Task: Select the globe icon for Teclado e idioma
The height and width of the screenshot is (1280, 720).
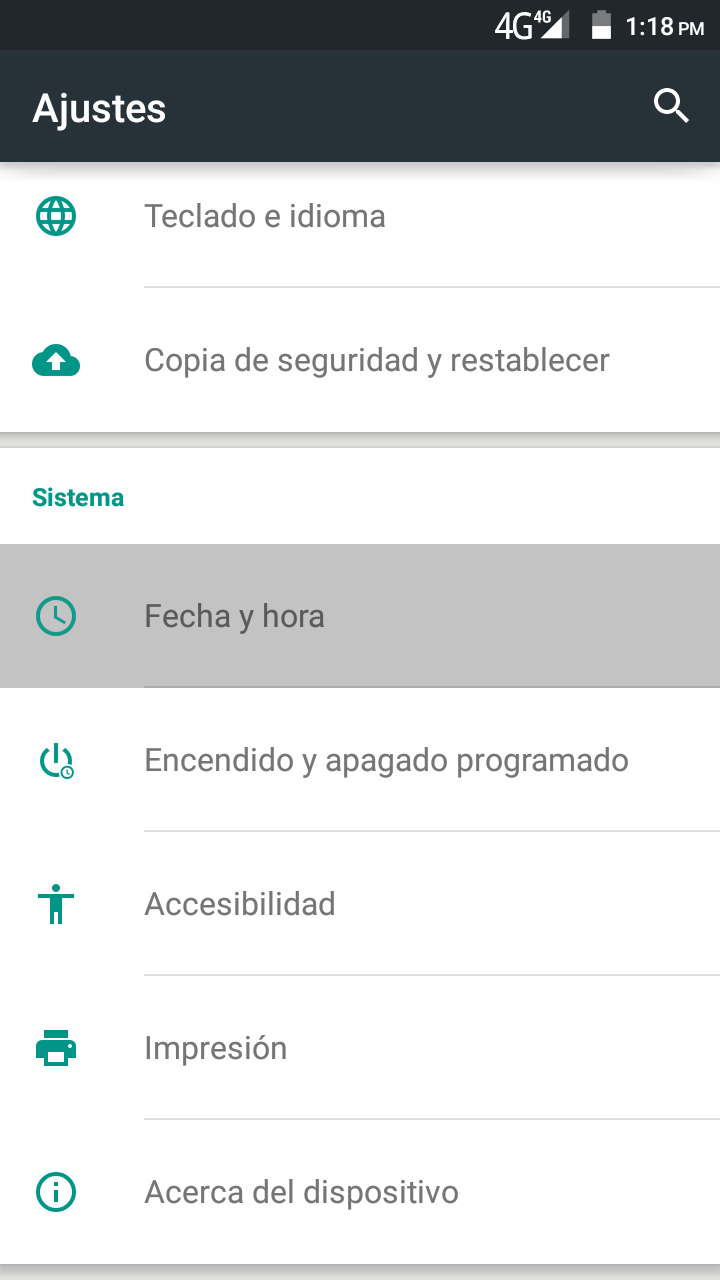Action: pos(56,215)
